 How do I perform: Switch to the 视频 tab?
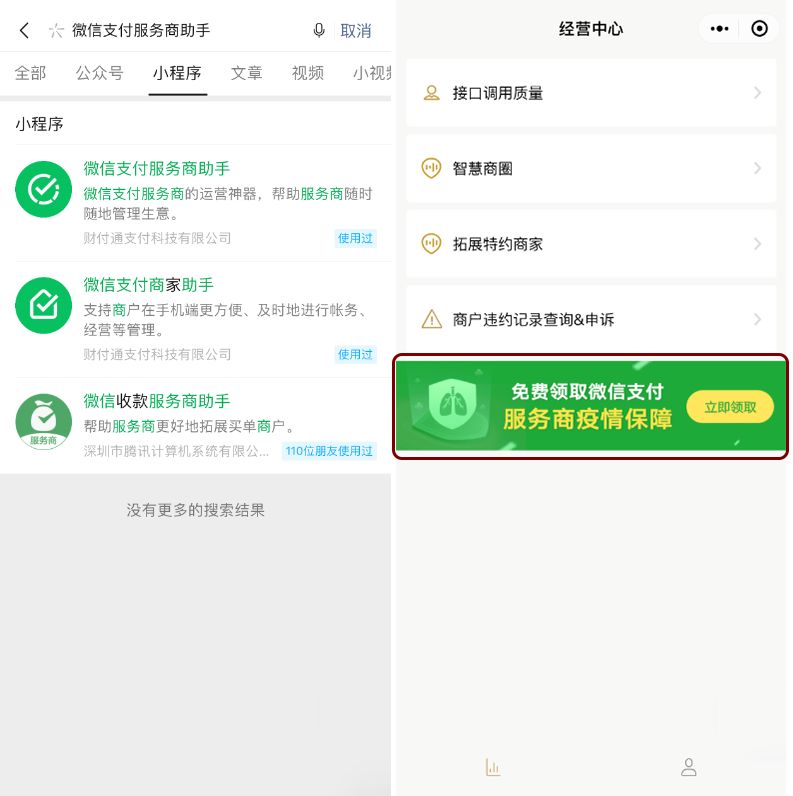click(x=307, y=73)
